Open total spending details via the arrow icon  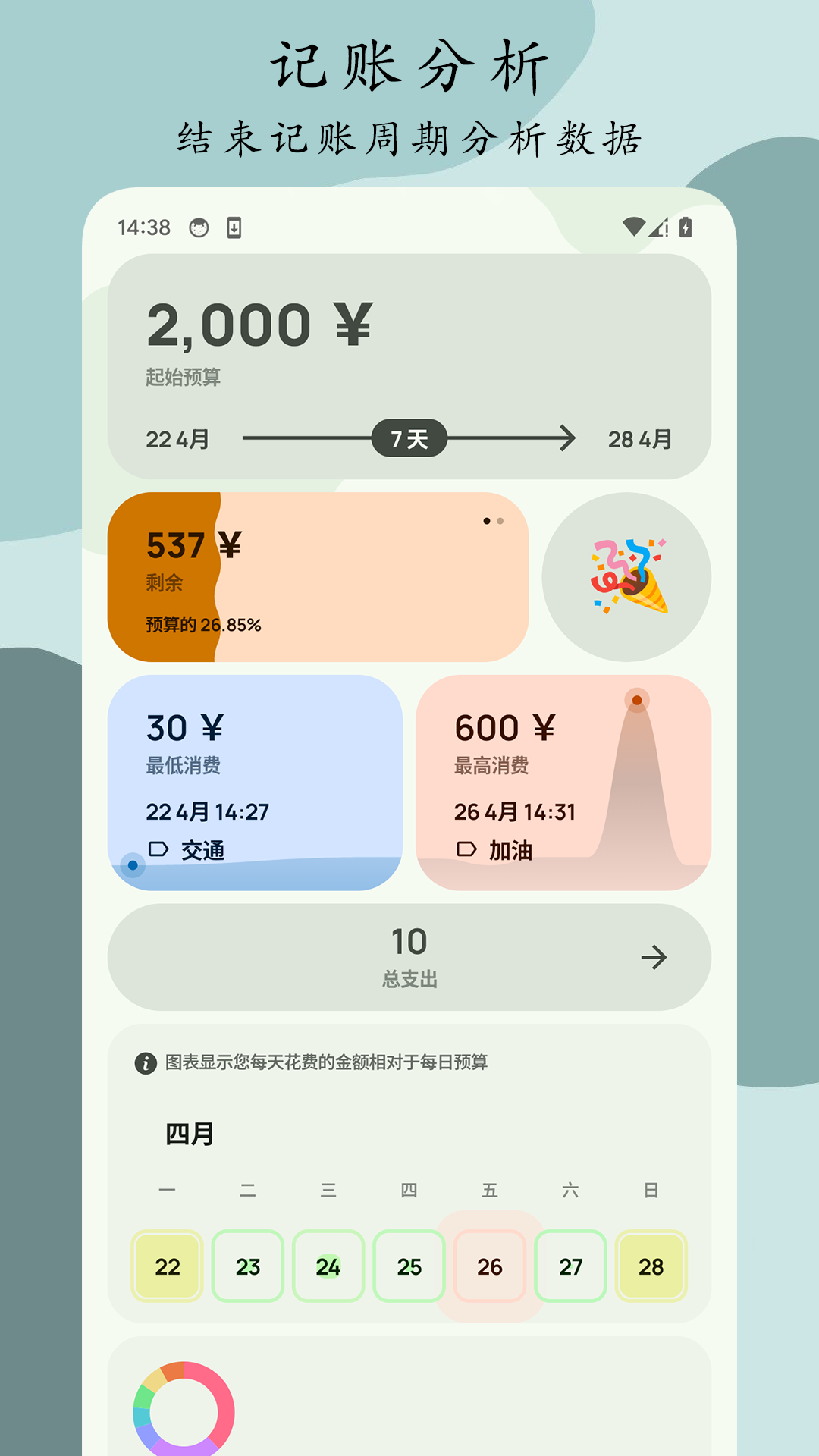click(x=654, y=956)
